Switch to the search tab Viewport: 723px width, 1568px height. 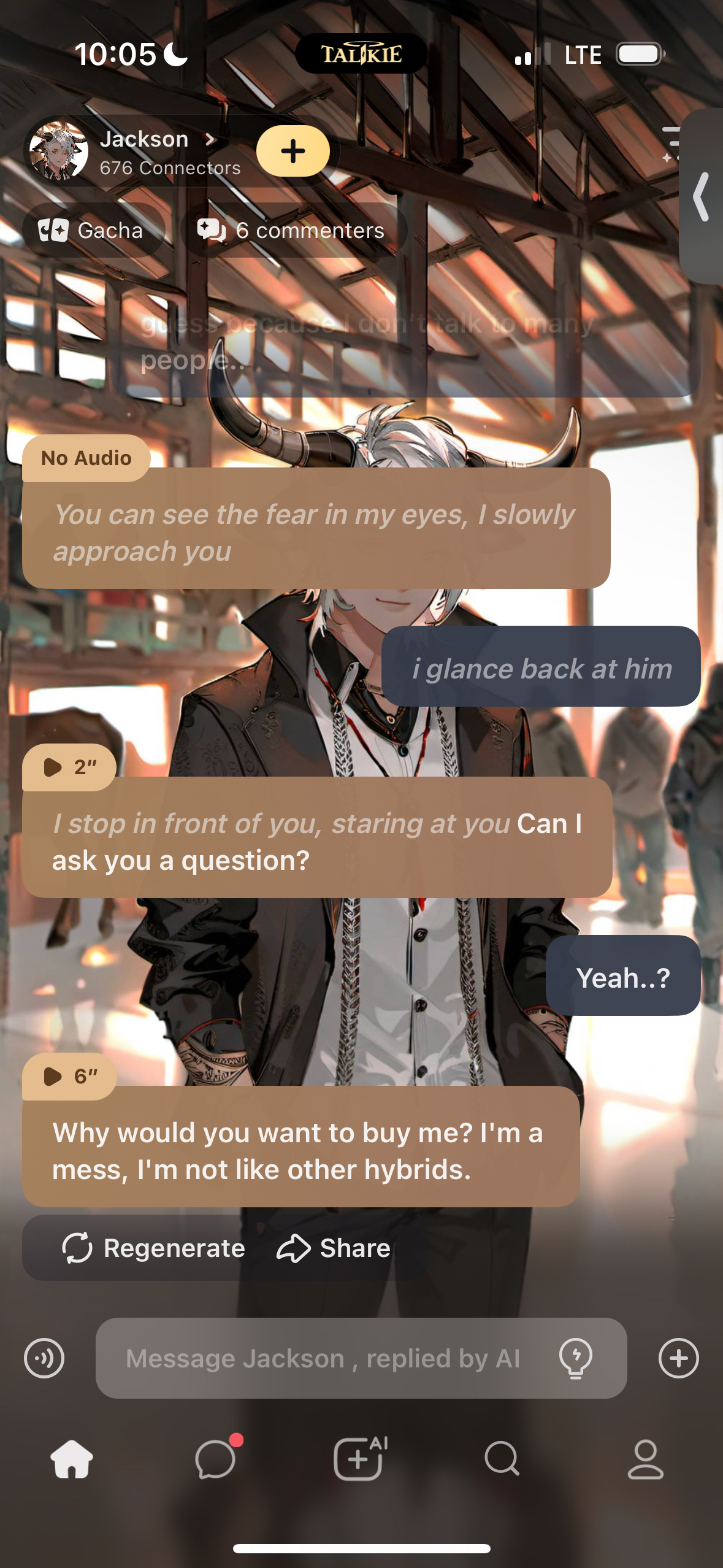(x=502, y=1459)
